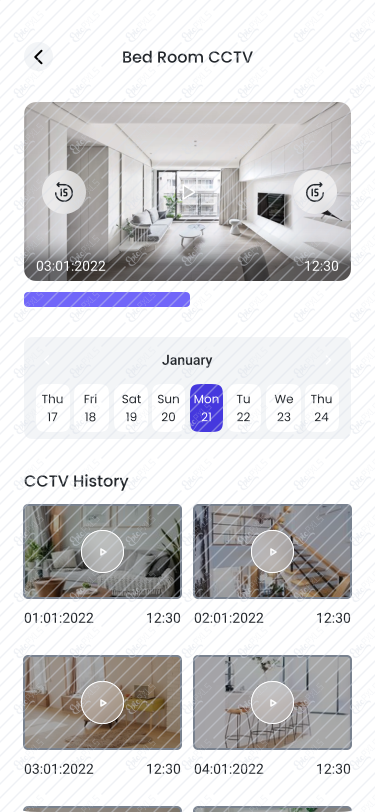Choose Thu 24 date
Viewport: 375px width, 812px height.
[322, 408]
